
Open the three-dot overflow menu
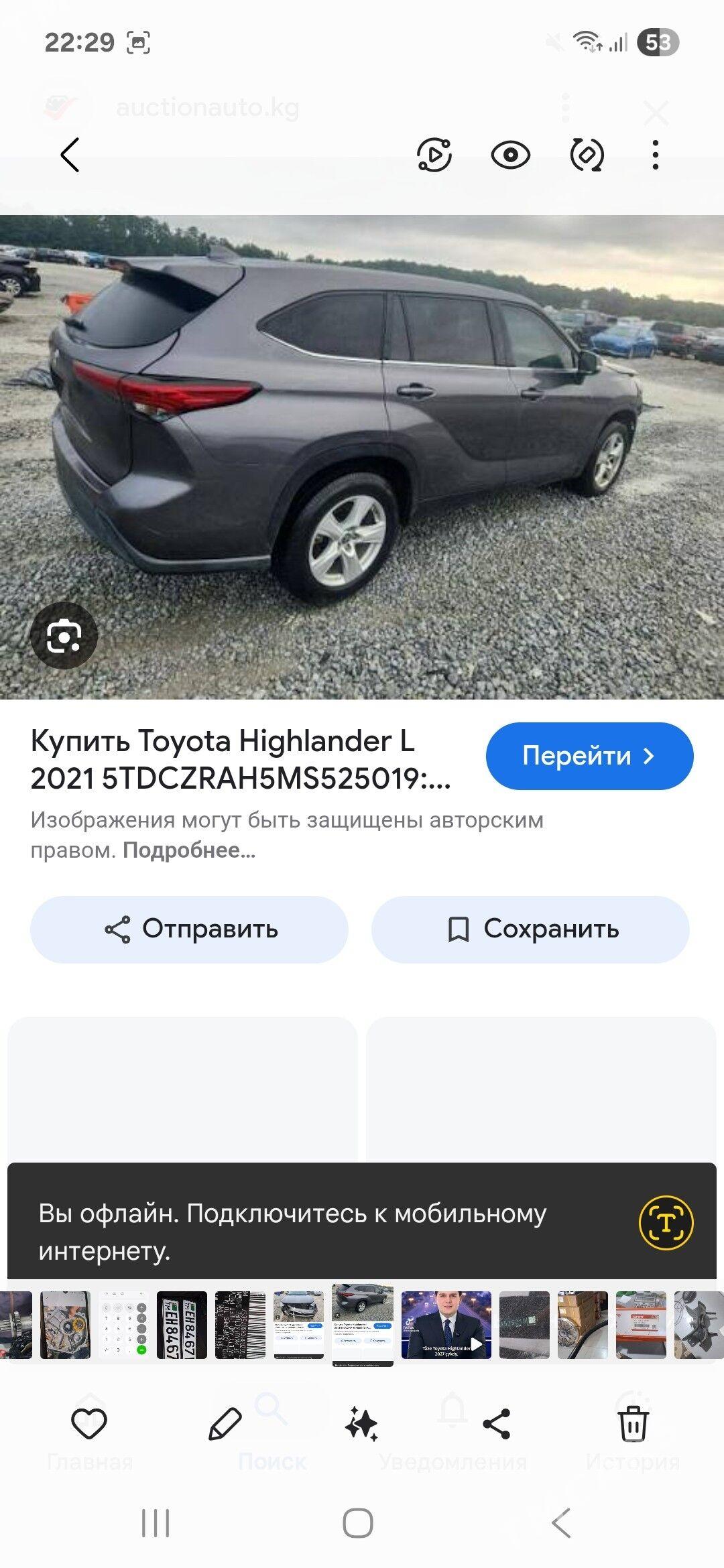pyautogui.click(x=655, y=155)
